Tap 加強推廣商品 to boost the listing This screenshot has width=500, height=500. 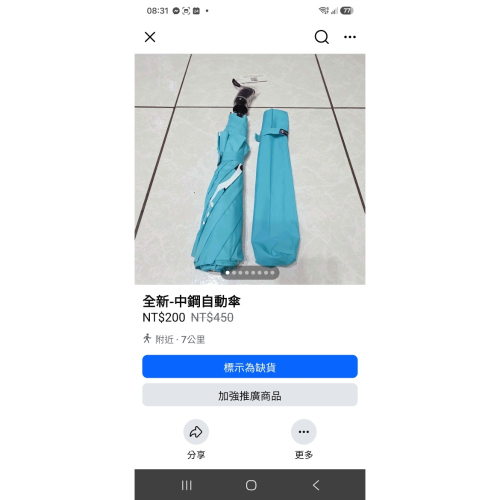[x=250, y=395]
